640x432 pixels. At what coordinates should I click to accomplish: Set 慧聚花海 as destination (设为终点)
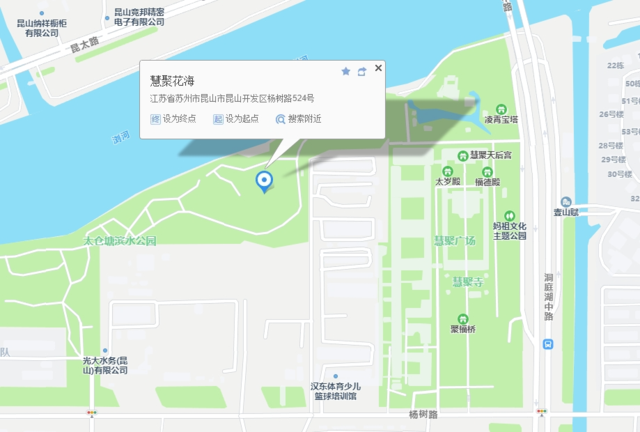point(172,119)
